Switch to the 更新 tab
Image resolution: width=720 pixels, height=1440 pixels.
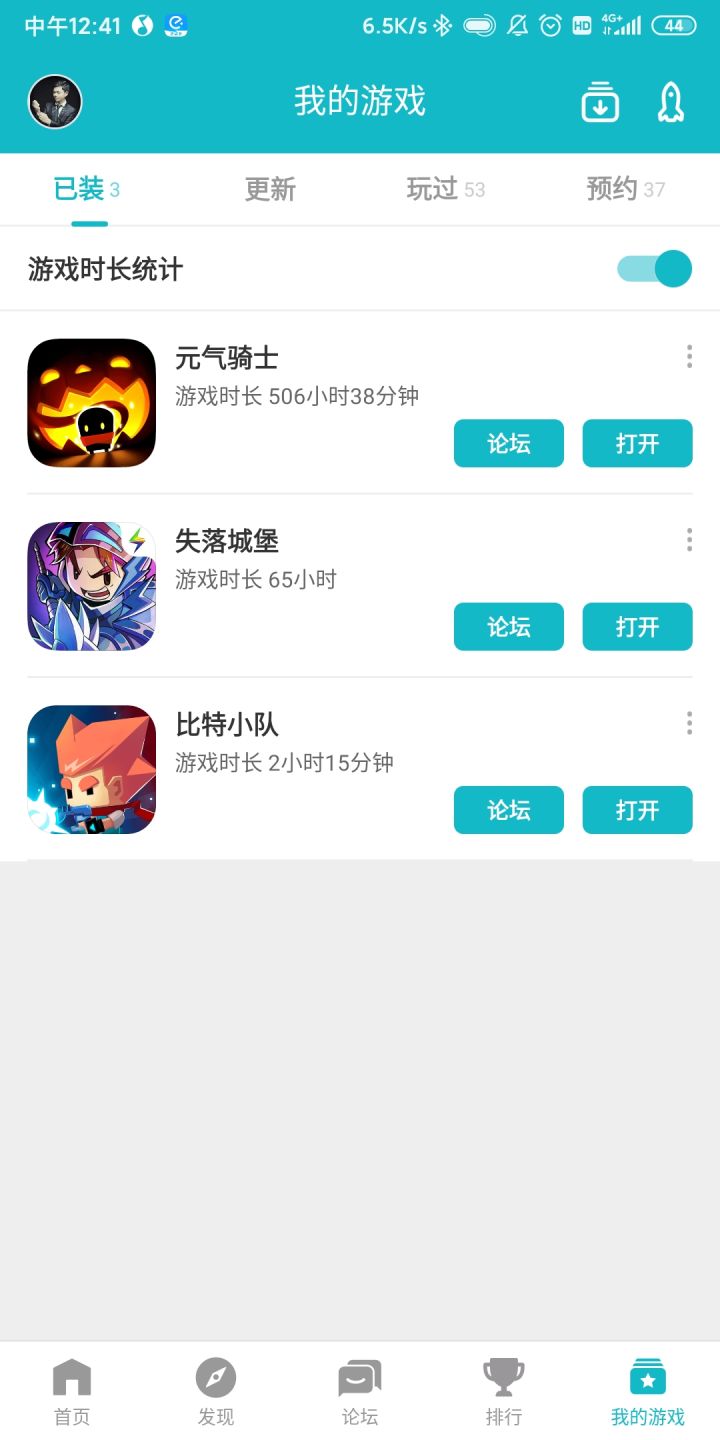point(270,189)
